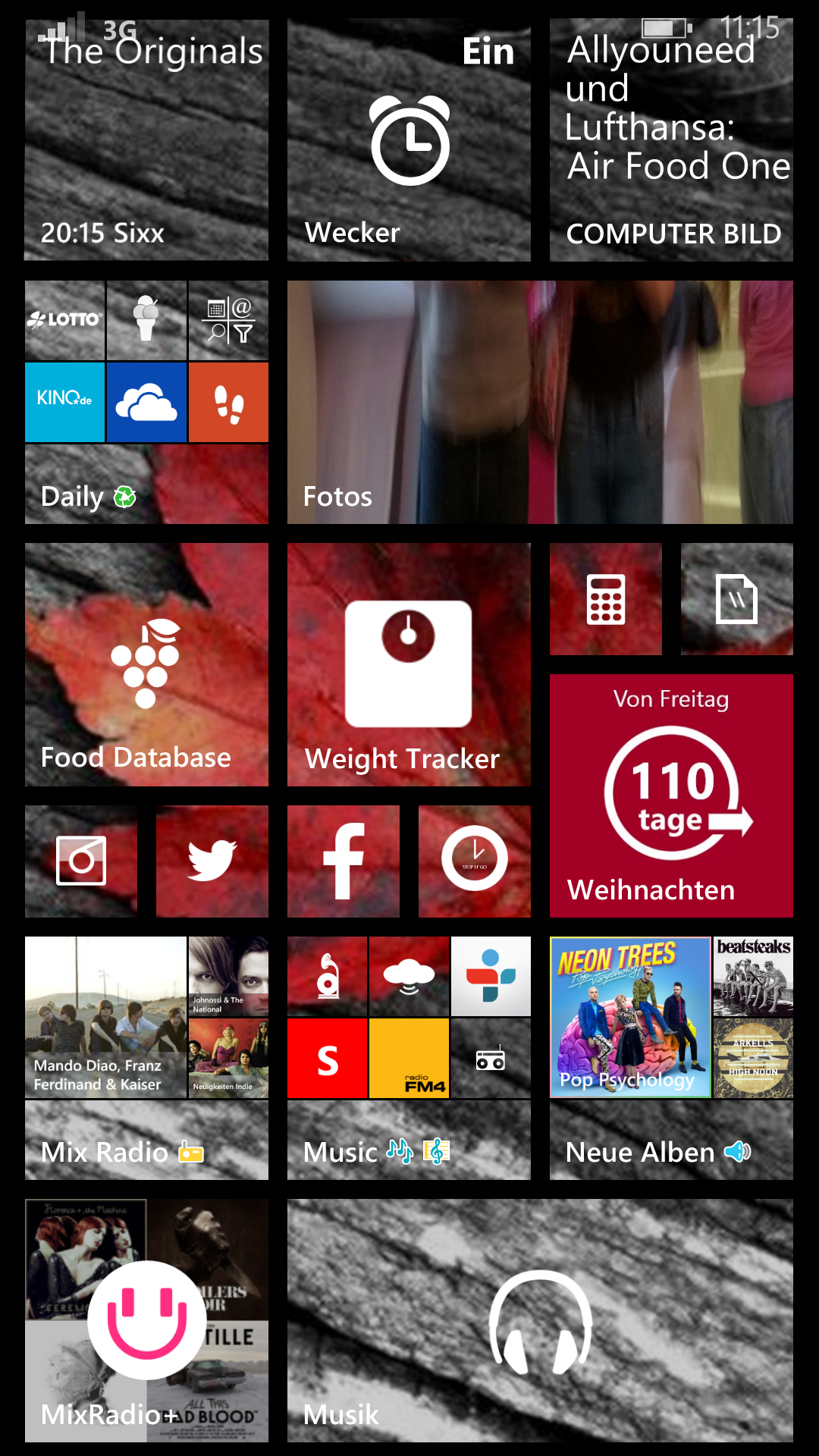Image resolution: width=819 pixels, height=1456 pixels.
Task: Open the Wecker alarm tile
Action: pyautogui.click(x=409, y=140)
